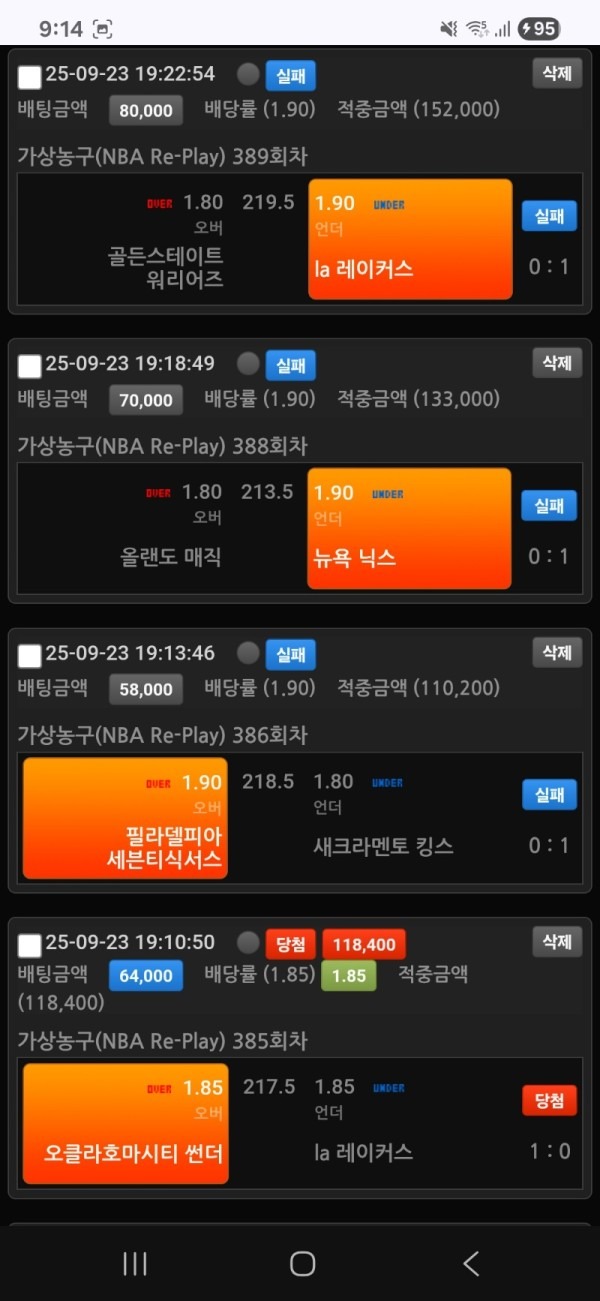Go back with the system back button
Image resolution: width=600 pixels, height=1301 pixels.
coord(471,1263)
